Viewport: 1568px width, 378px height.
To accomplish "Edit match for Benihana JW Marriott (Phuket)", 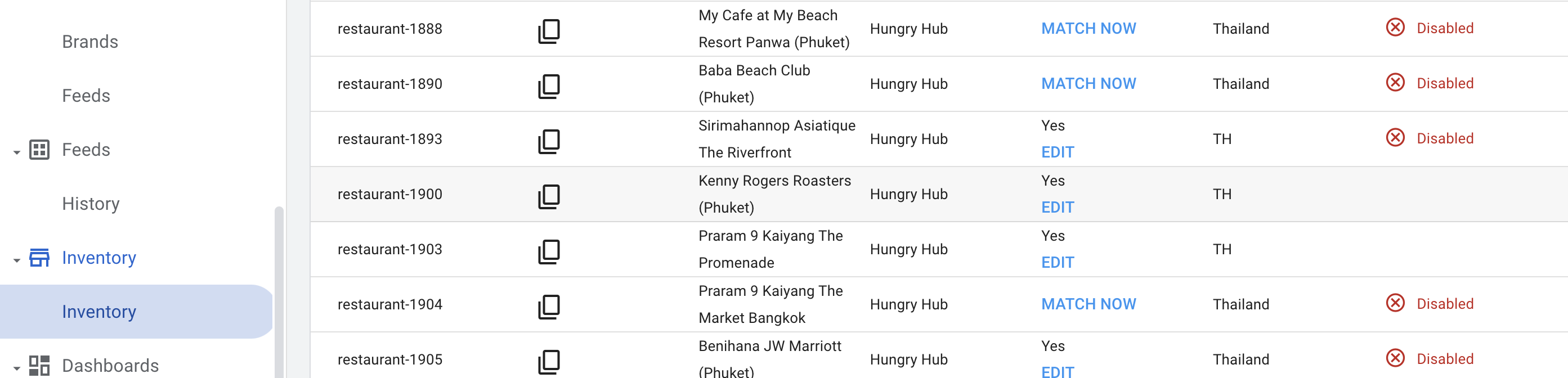I will click(1057, 371).
